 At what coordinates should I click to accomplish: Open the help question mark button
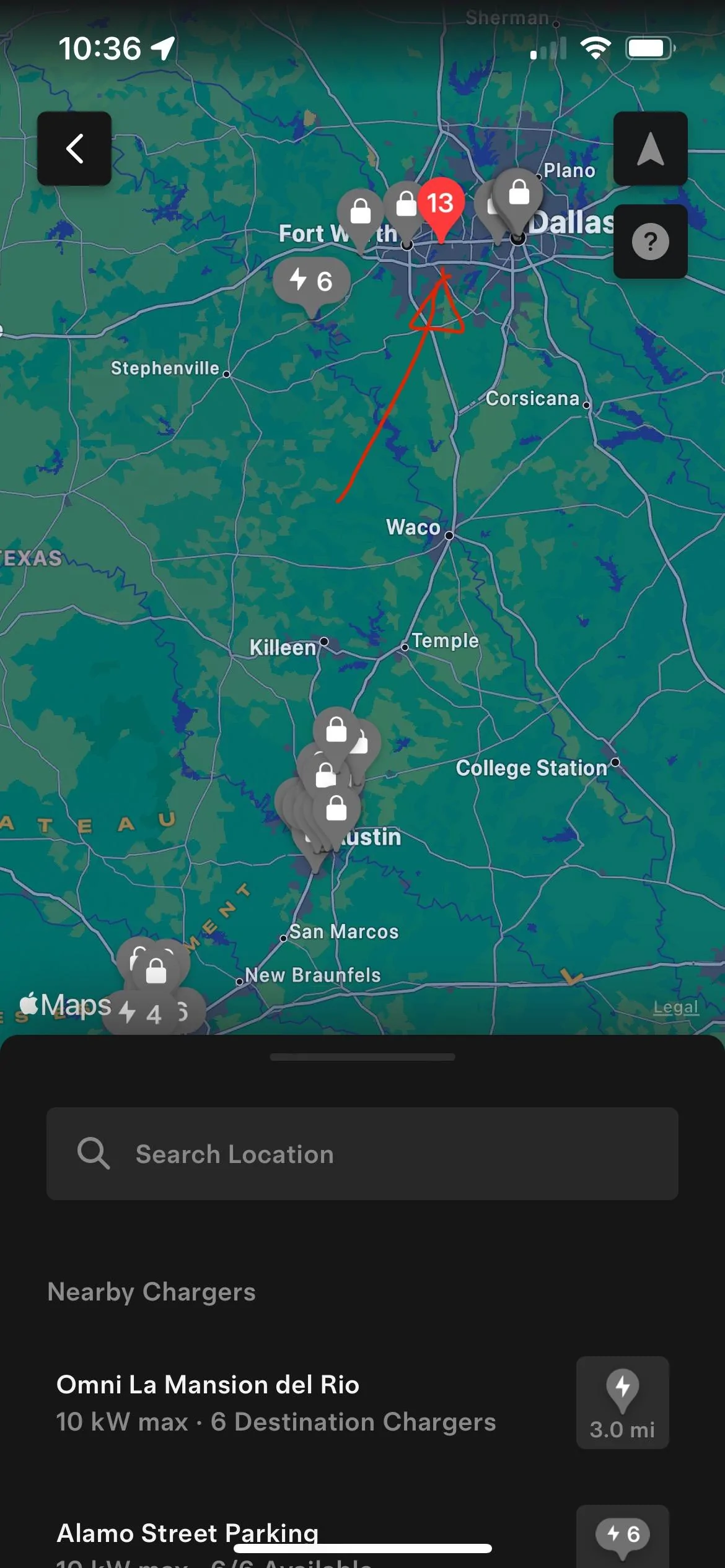(650, 242)
